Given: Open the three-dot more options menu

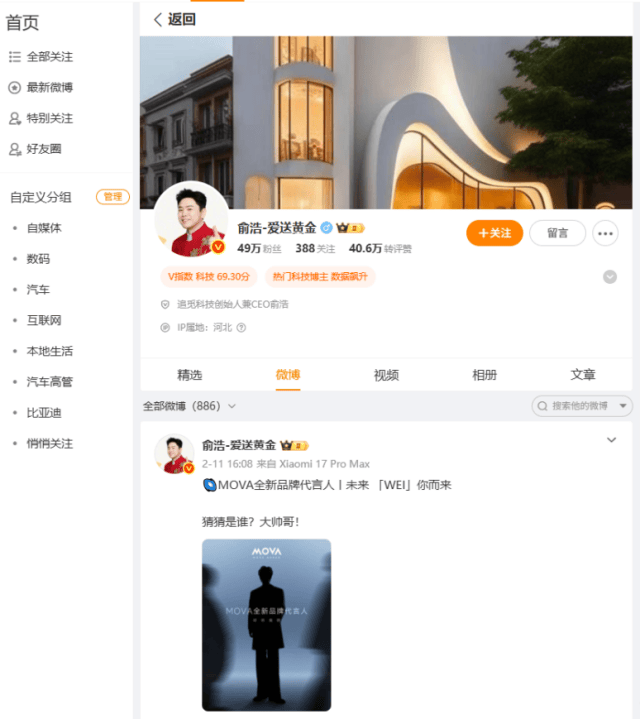Looking at the screenshot, I should click(x=605, y=233).
